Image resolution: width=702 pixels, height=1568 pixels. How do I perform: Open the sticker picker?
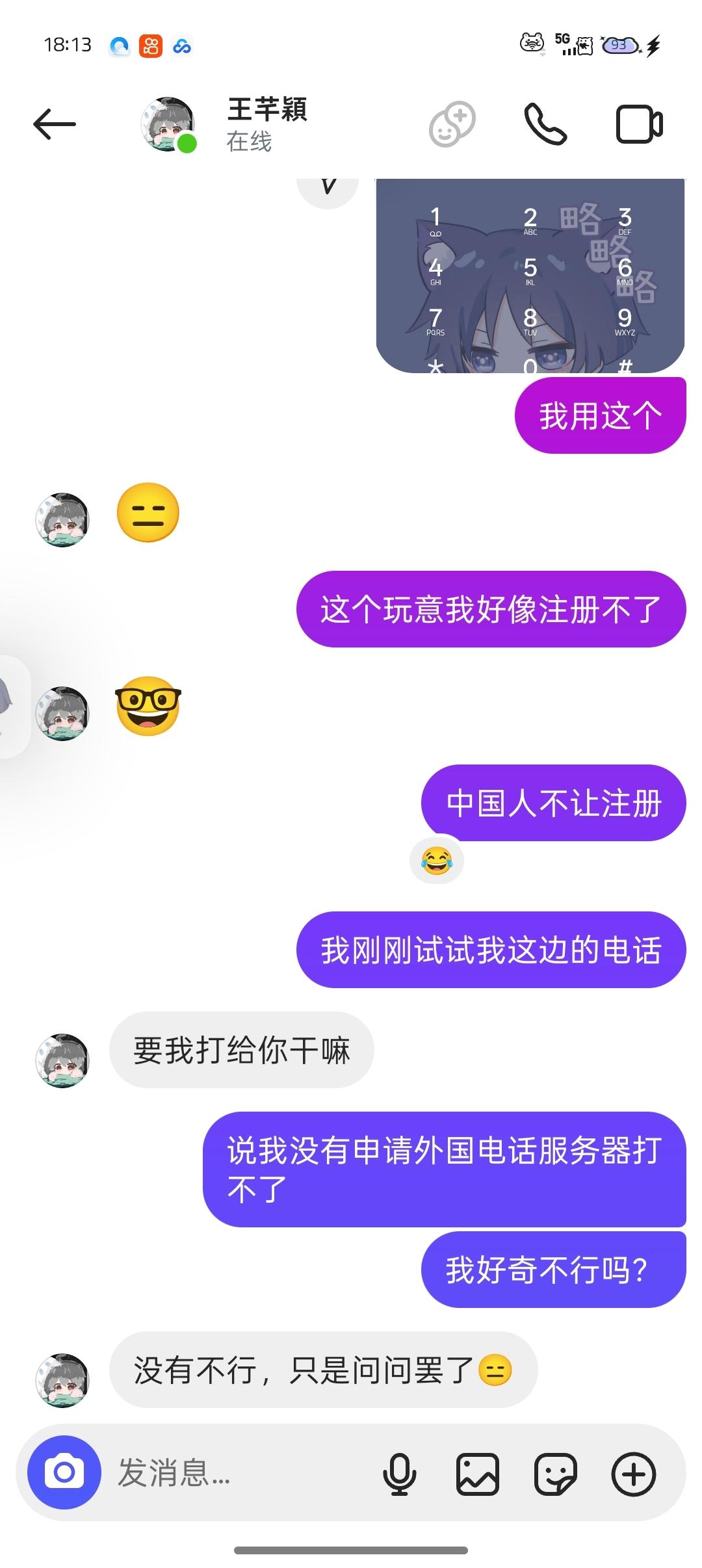tap(556, 1474)
